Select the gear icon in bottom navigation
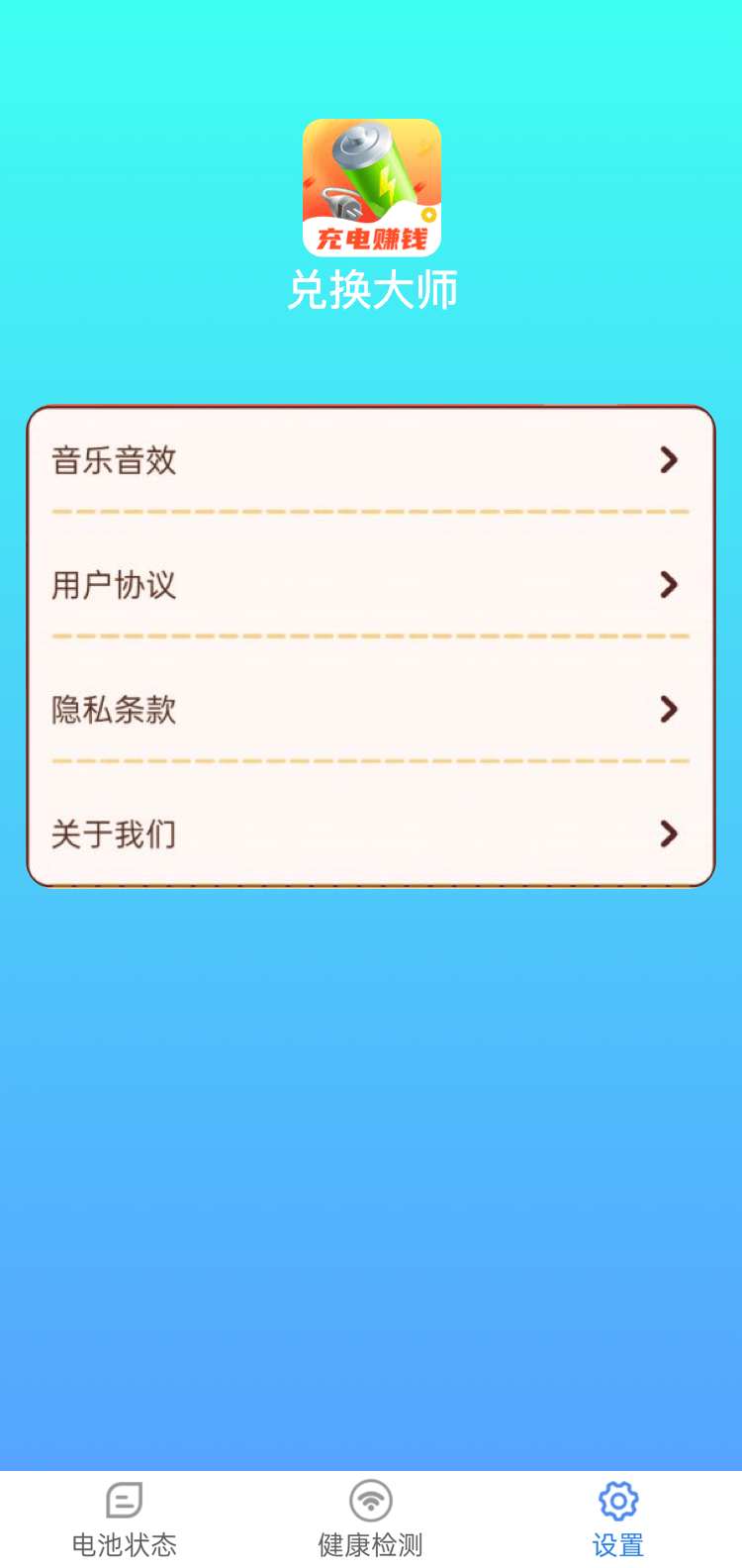Image resolution: width=742 pixels, height=1568 pixels. [617, 1499]
